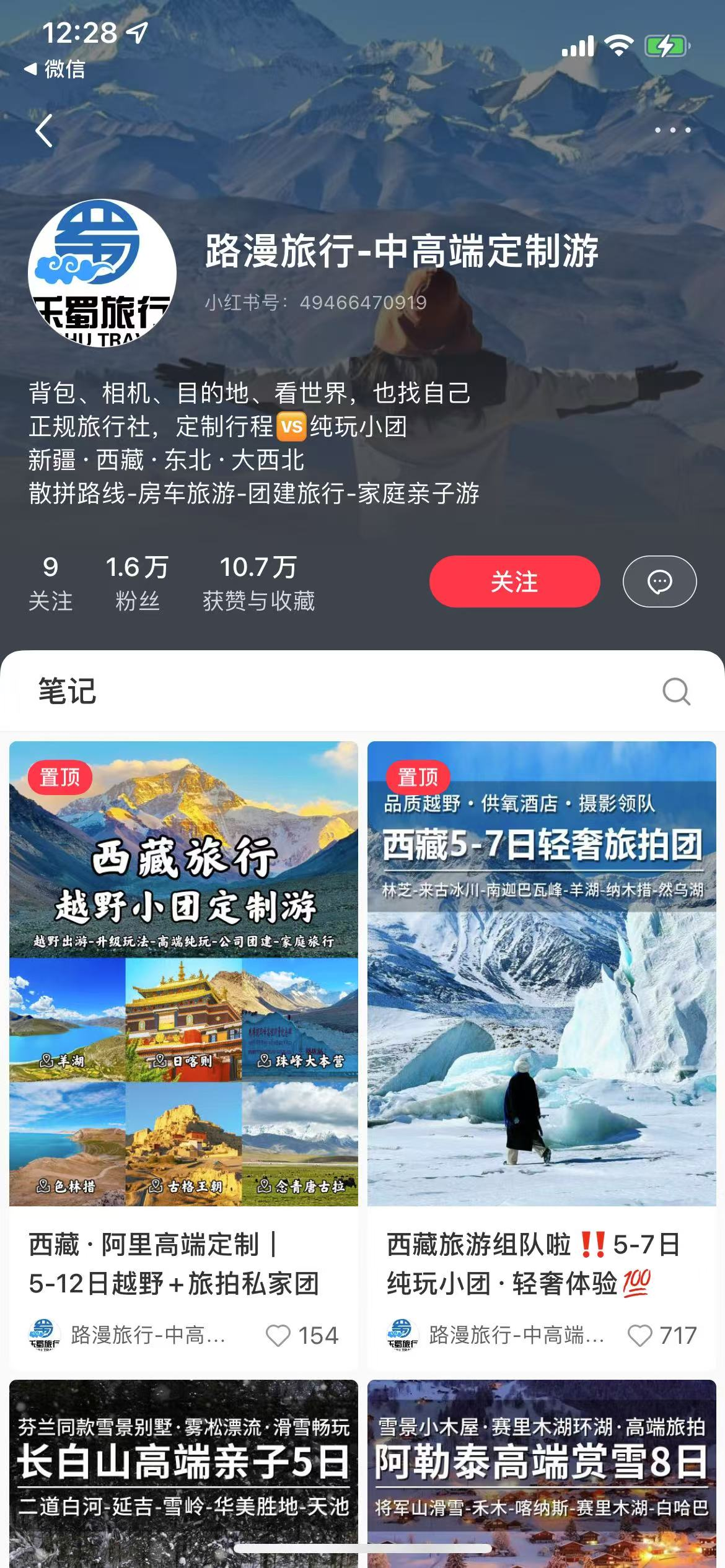
Task: Open the profile avatar picture
Action: tap(102, 273)
